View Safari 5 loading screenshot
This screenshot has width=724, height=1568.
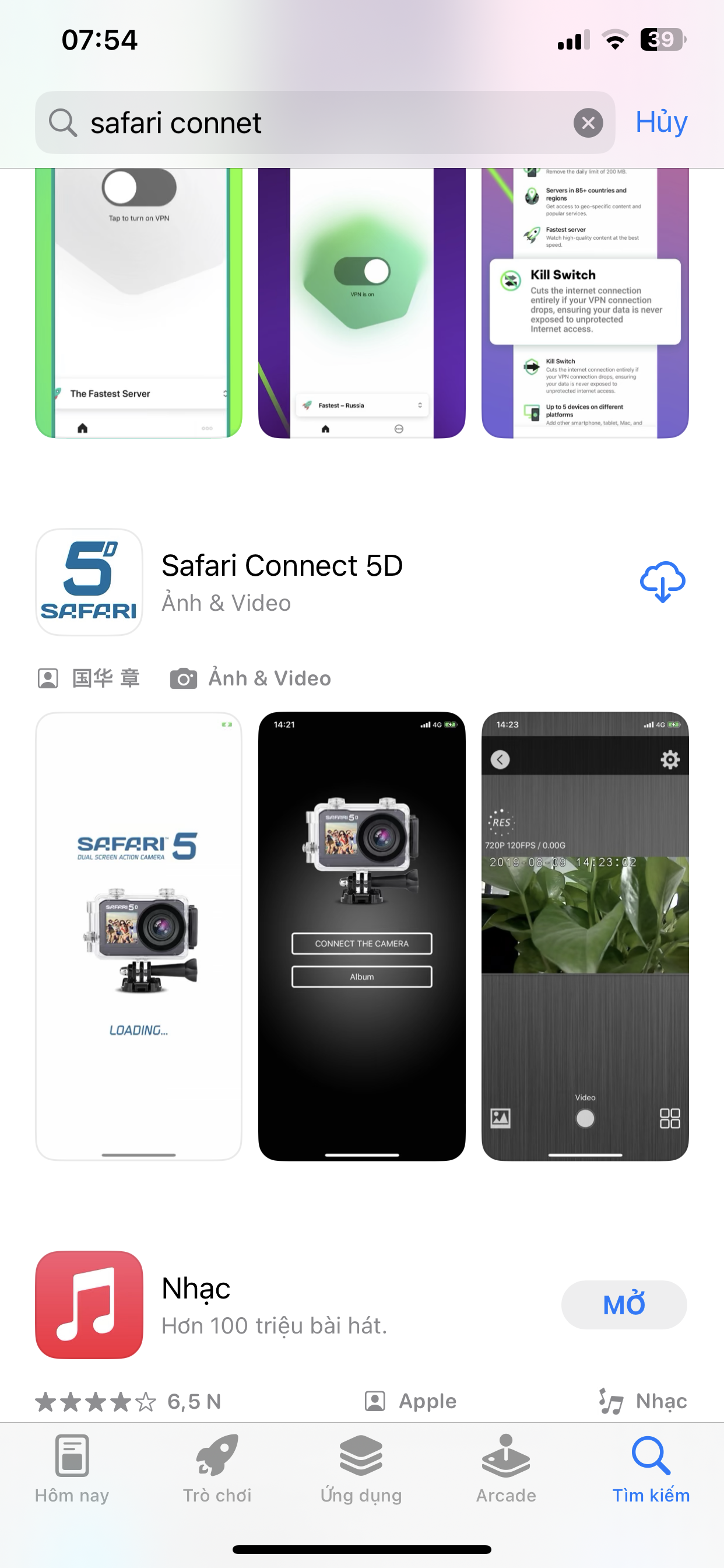[x=139, y=936]
